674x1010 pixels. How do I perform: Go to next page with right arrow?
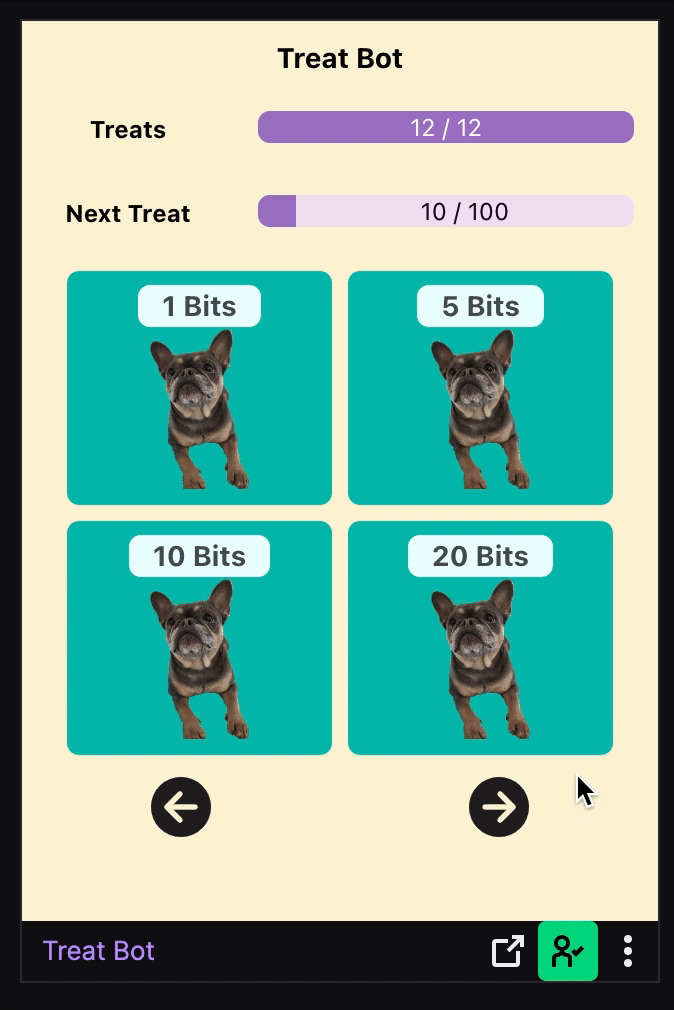499,807
